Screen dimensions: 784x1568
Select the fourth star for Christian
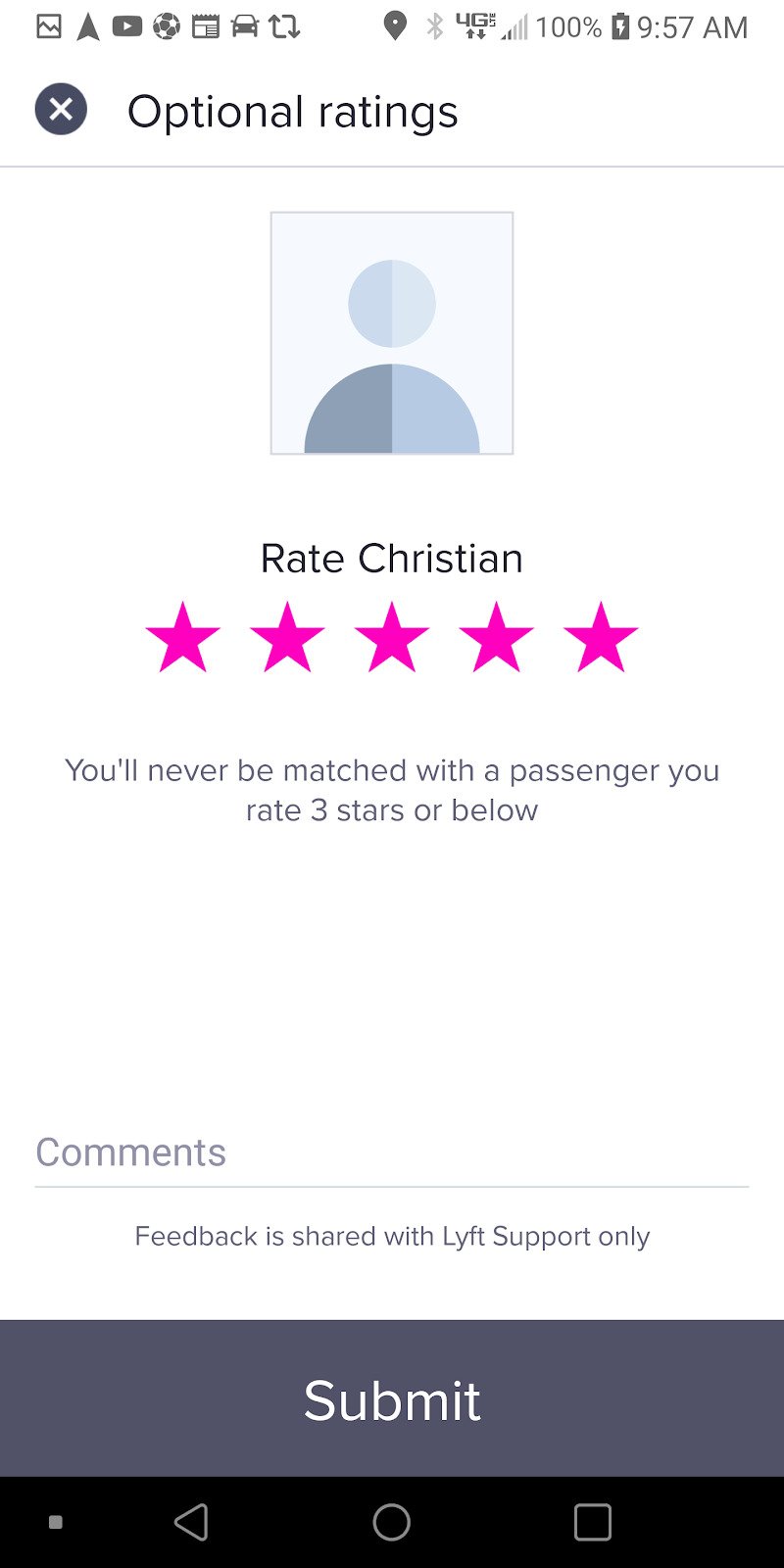[x=497, y=638]
